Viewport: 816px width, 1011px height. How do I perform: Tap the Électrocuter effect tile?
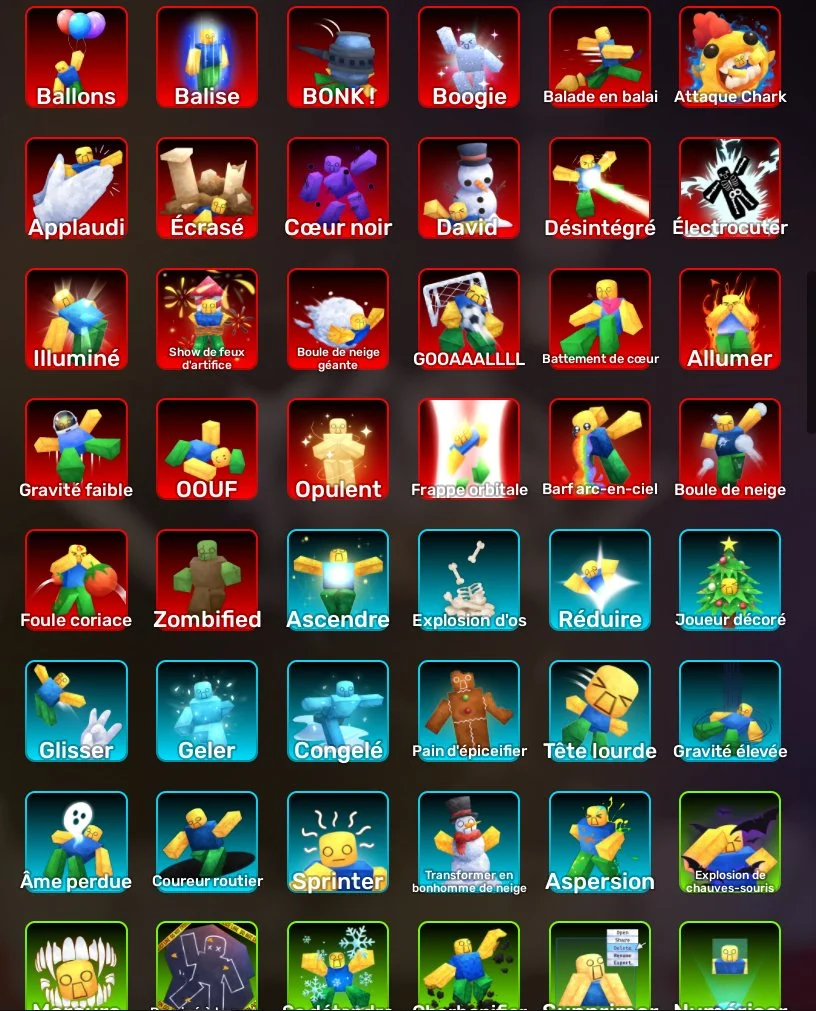730,188
